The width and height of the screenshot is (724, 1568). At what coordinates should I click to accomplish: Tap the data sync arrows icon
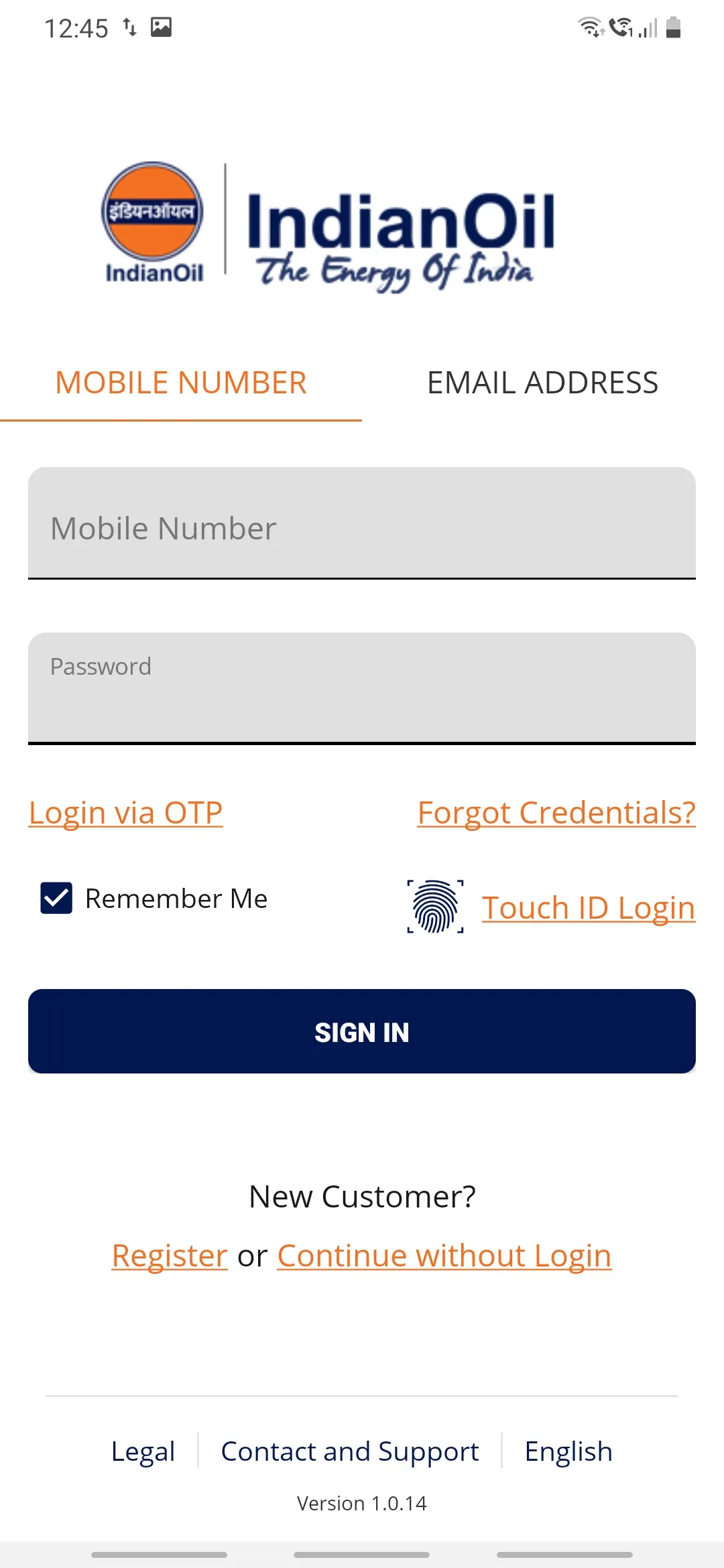click(x=129, y=27)
